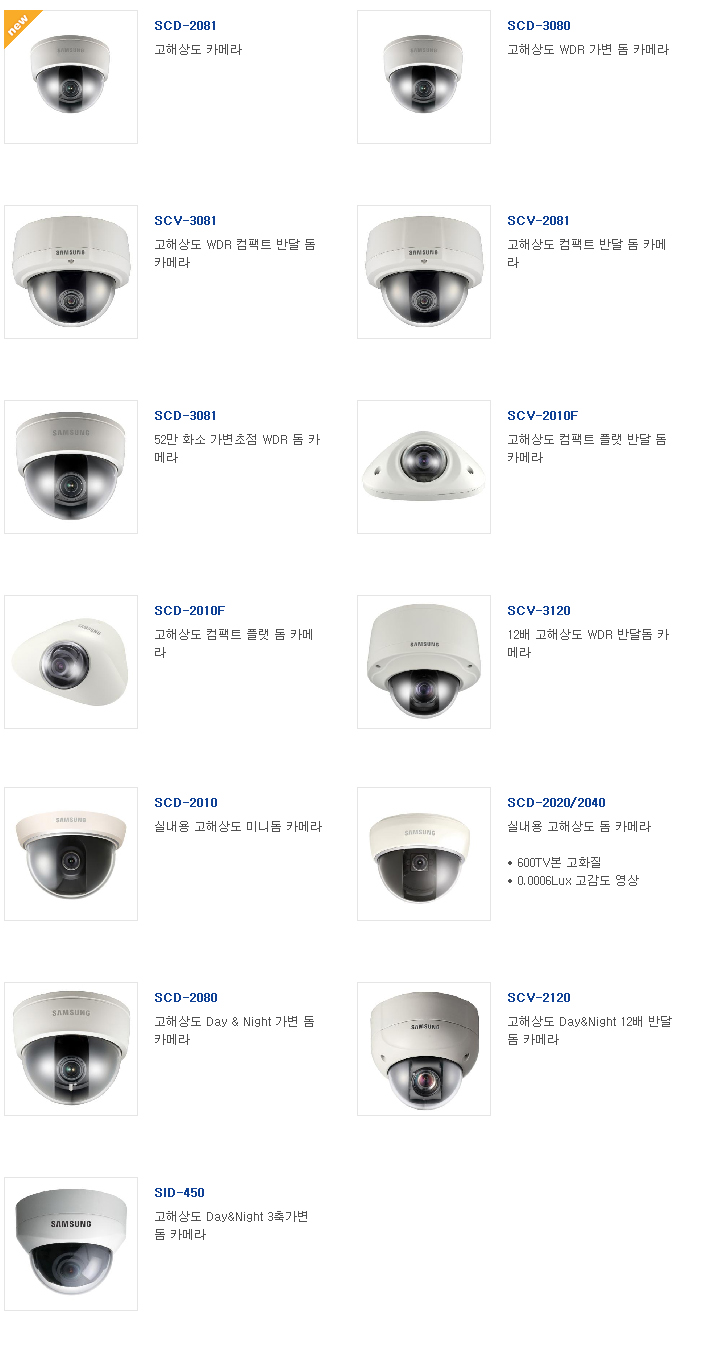710x1356 pixels.
Task: Open the SCV-3081 product link
Action: point(185,221)
